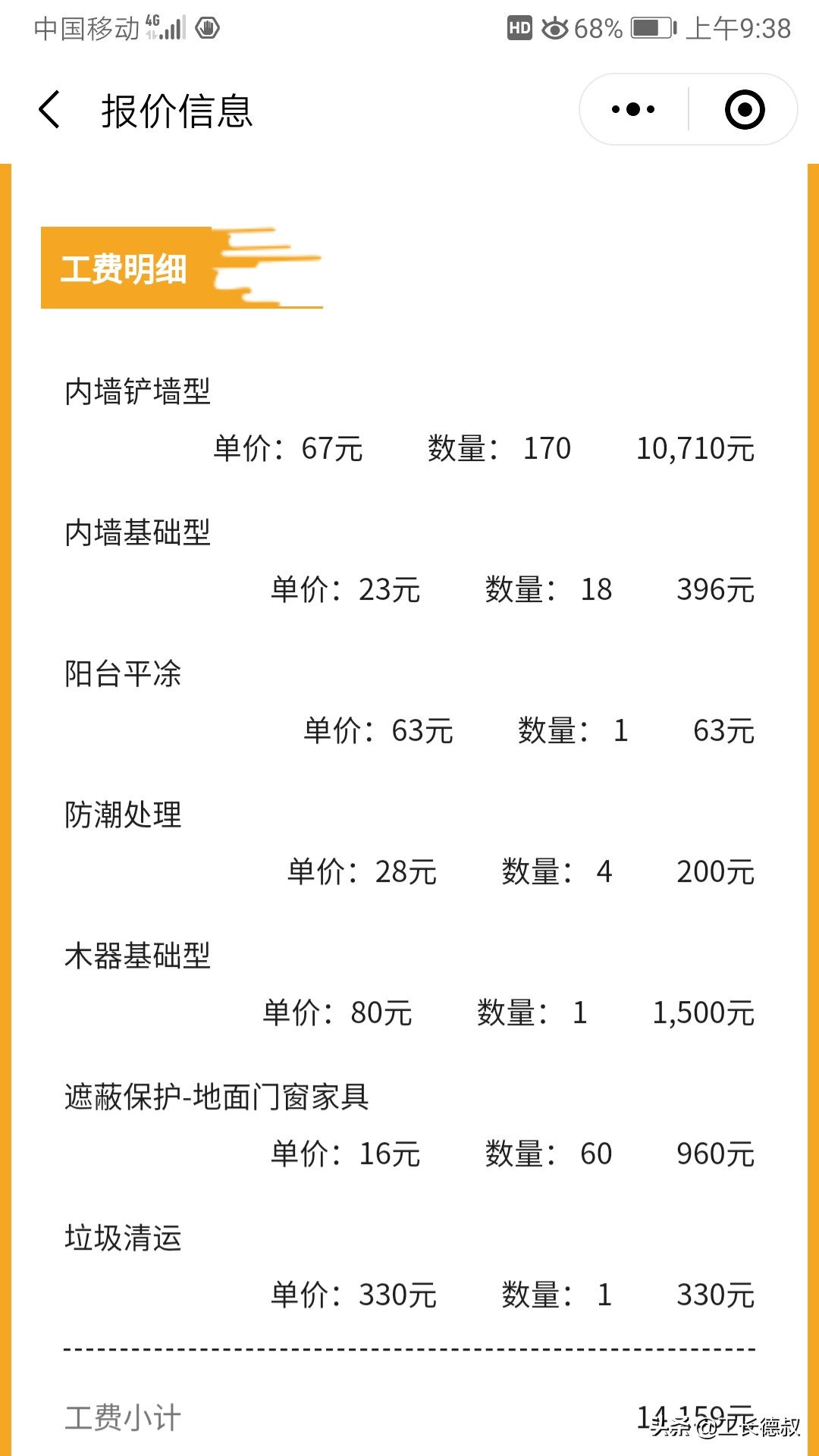Click the circular exit mini program icon
819x1456 pixels.
pyautogui.click(x=745, y=108)
